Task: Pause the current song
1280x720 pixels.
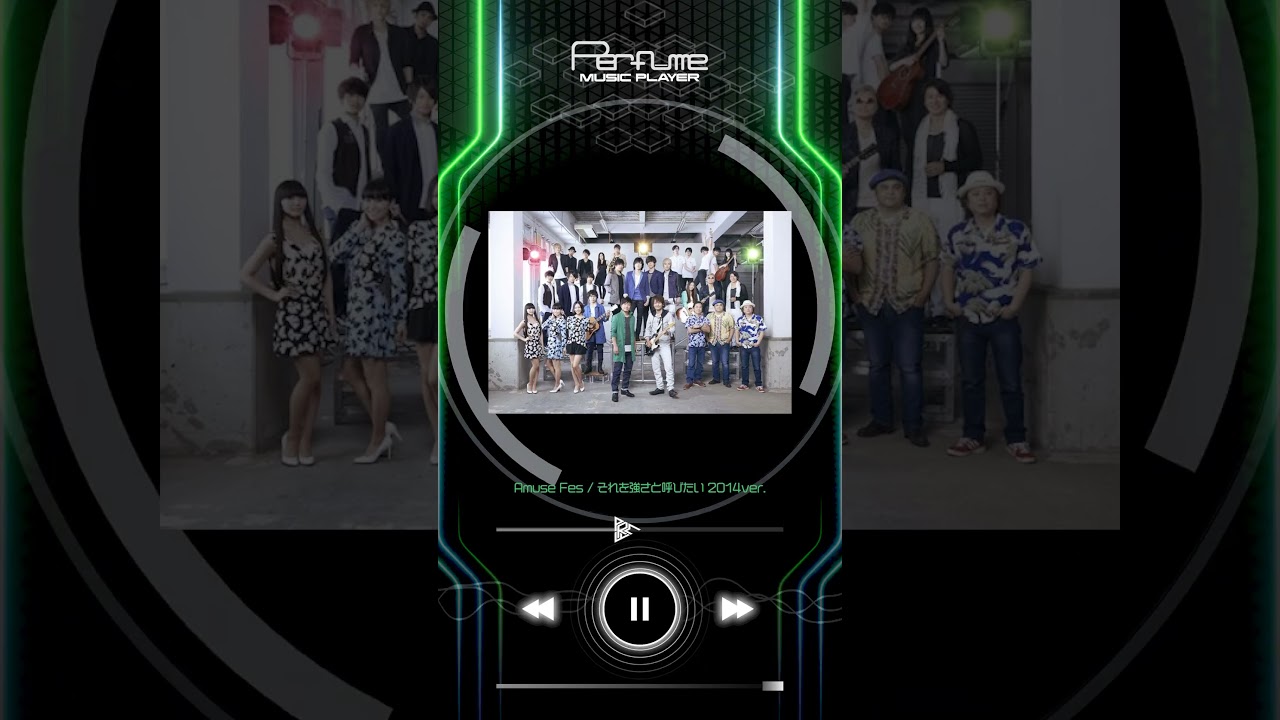Action: coord(640,609)
